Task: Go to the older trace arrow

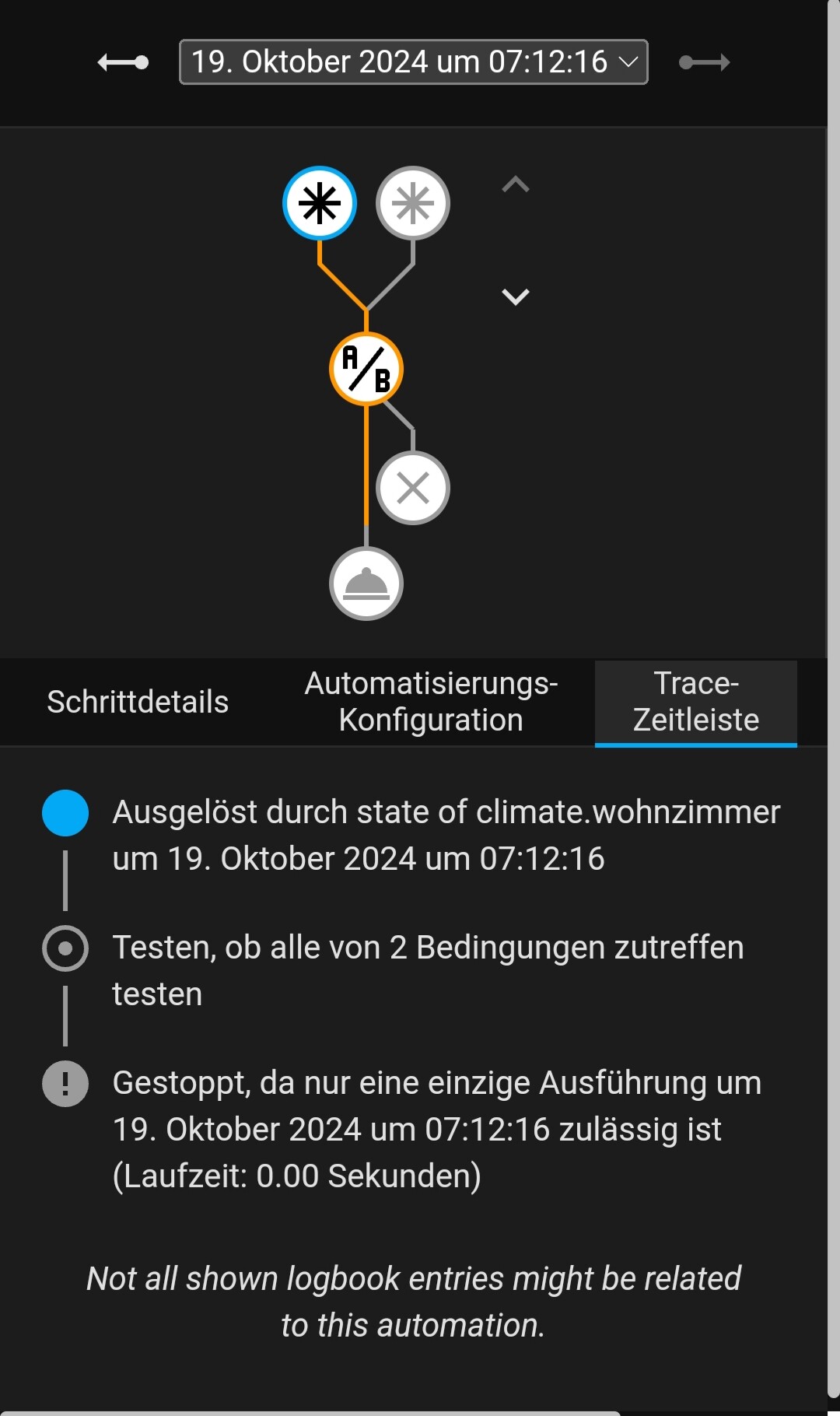Action: pos(123,62)
